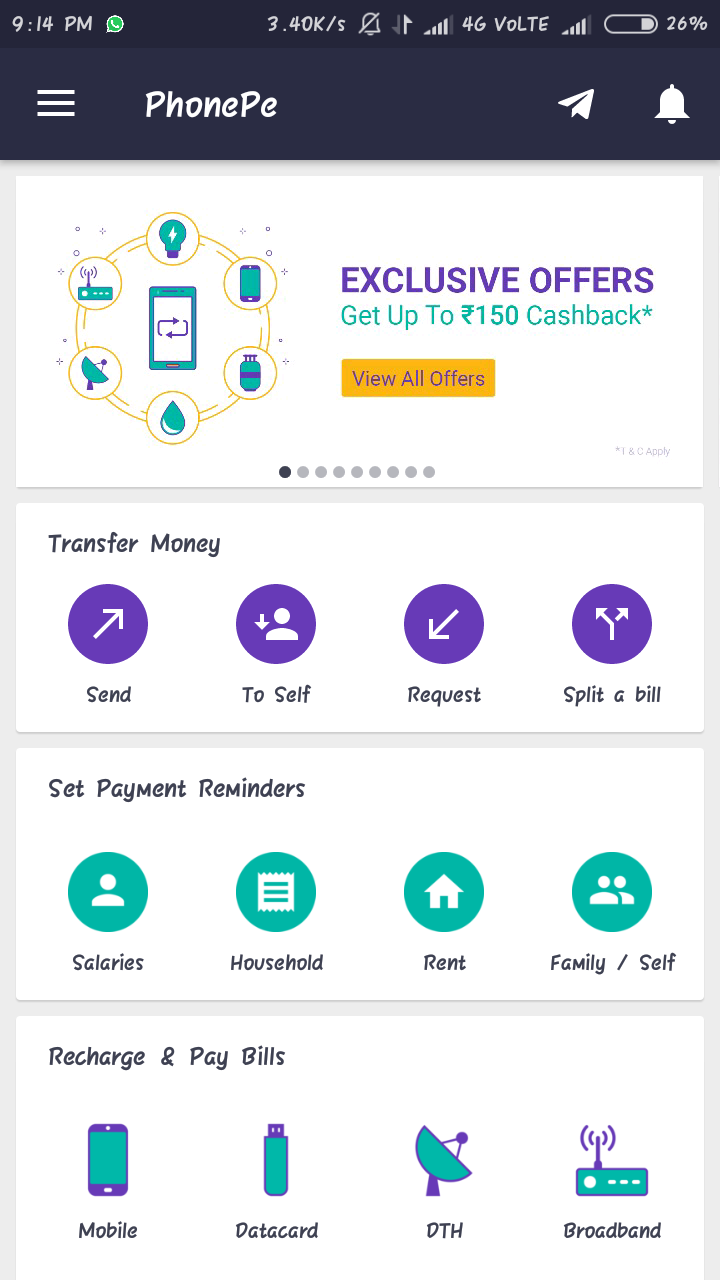Pay a DTH bill

point(444,1160)
